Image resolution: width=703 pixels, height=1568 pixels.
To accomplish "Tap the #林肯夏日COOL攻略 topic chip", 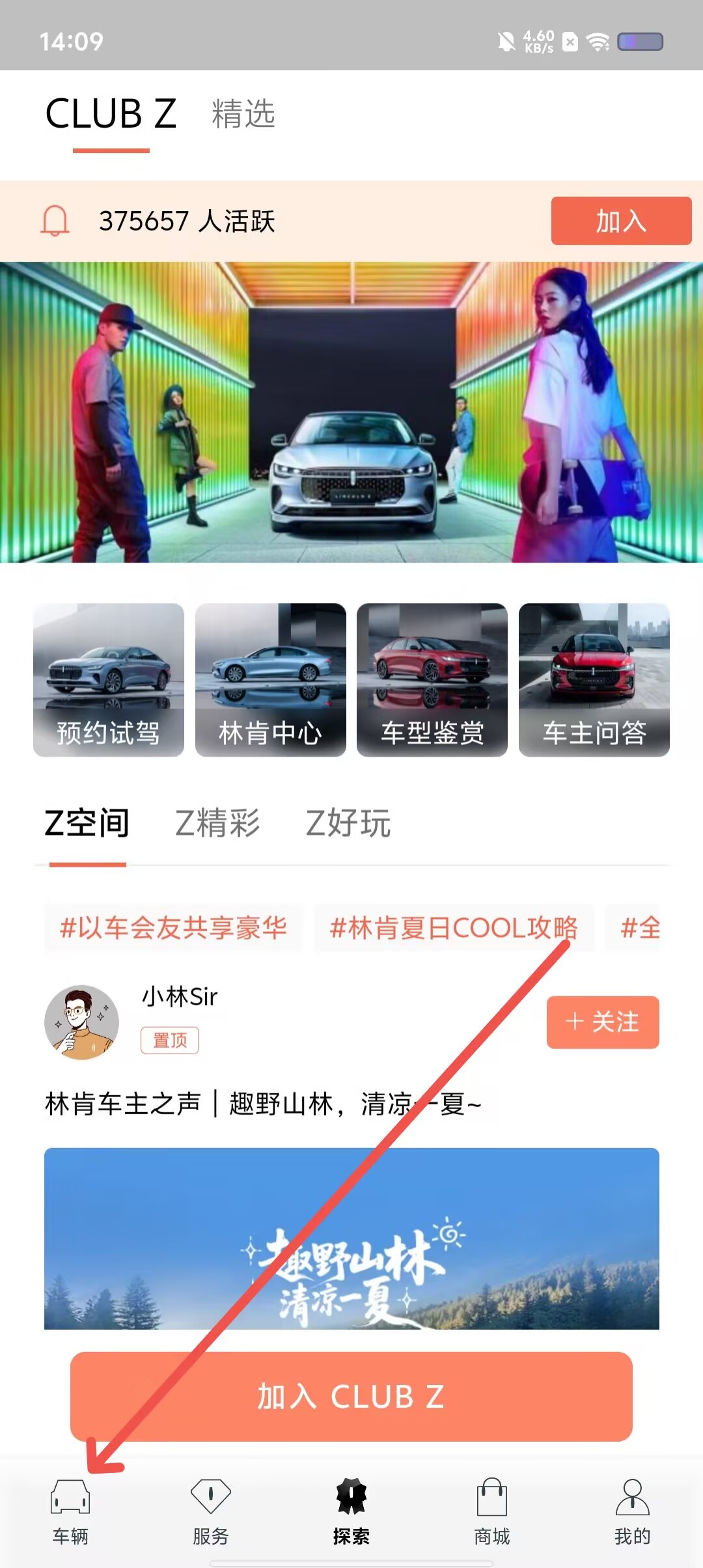I will [x=454, y=928].
